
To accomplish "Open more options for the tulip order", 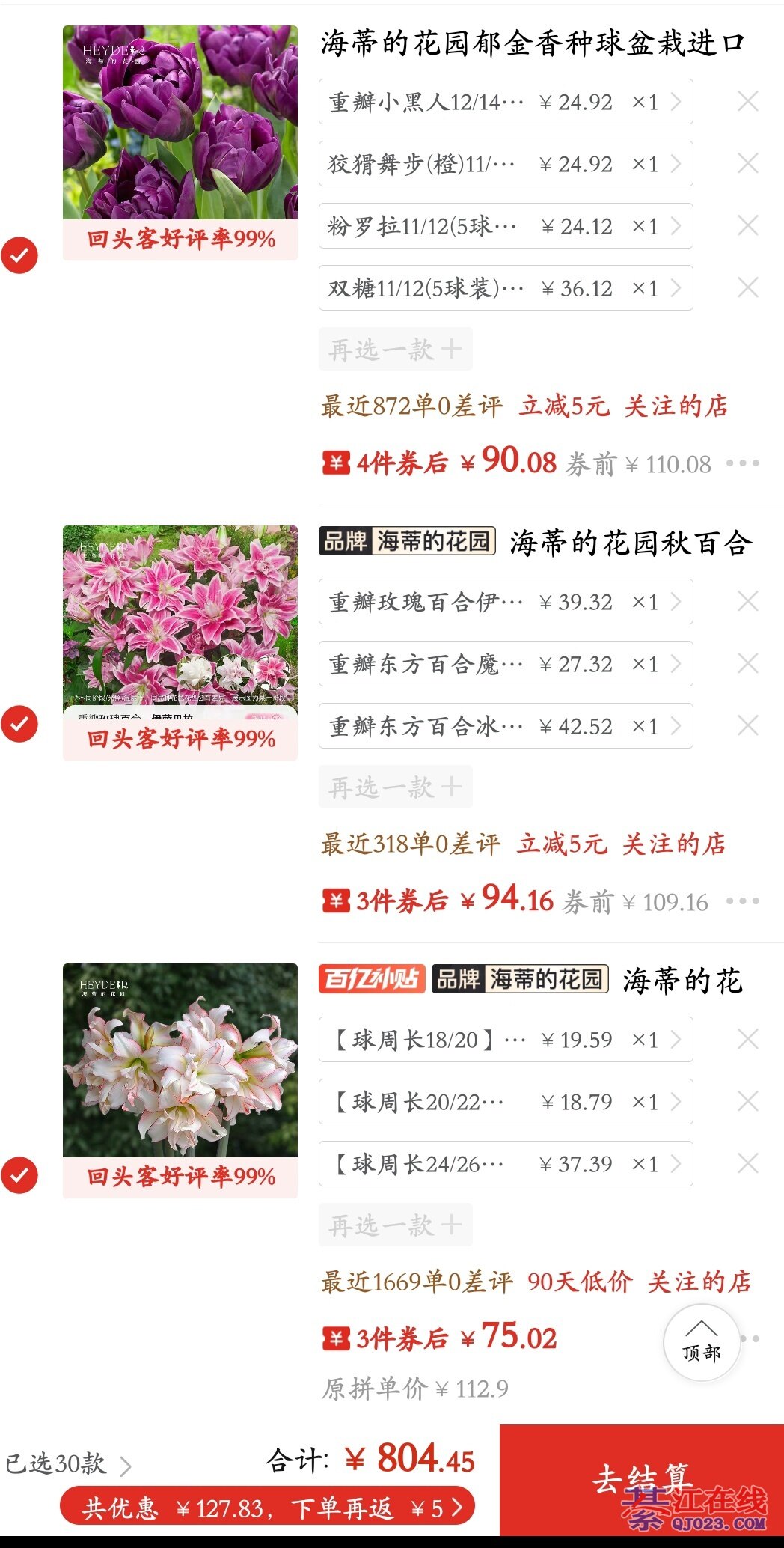I will [743, 463].
